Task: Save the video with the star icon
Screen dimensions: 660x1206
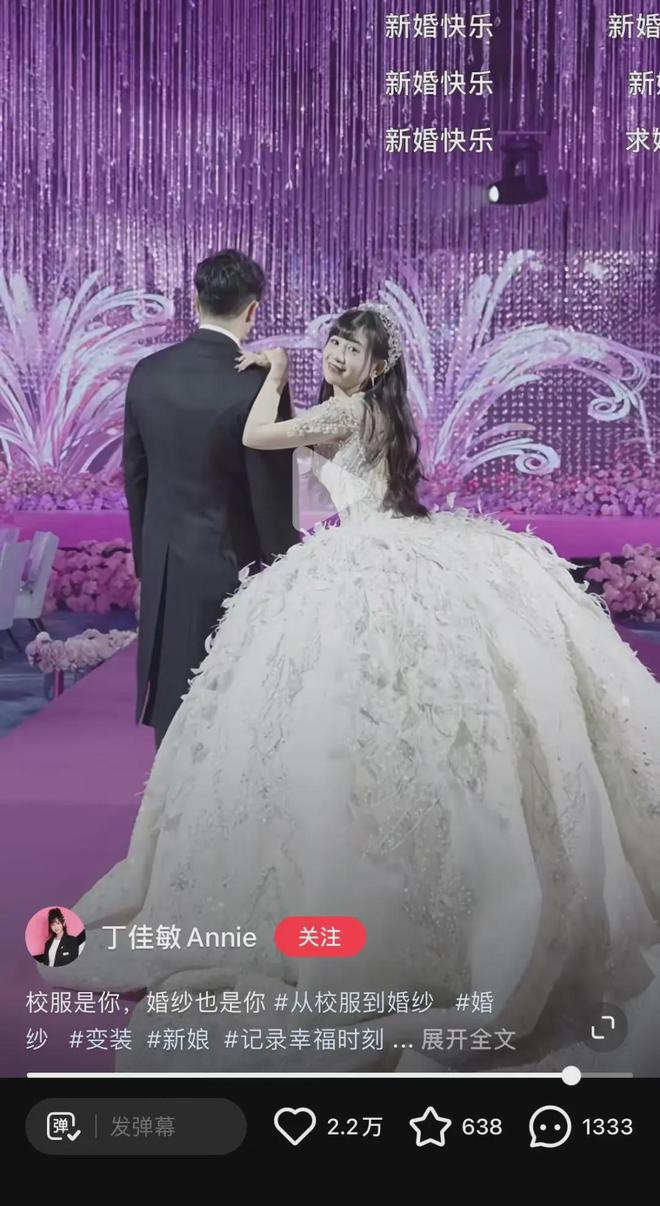Action: 430,1127
